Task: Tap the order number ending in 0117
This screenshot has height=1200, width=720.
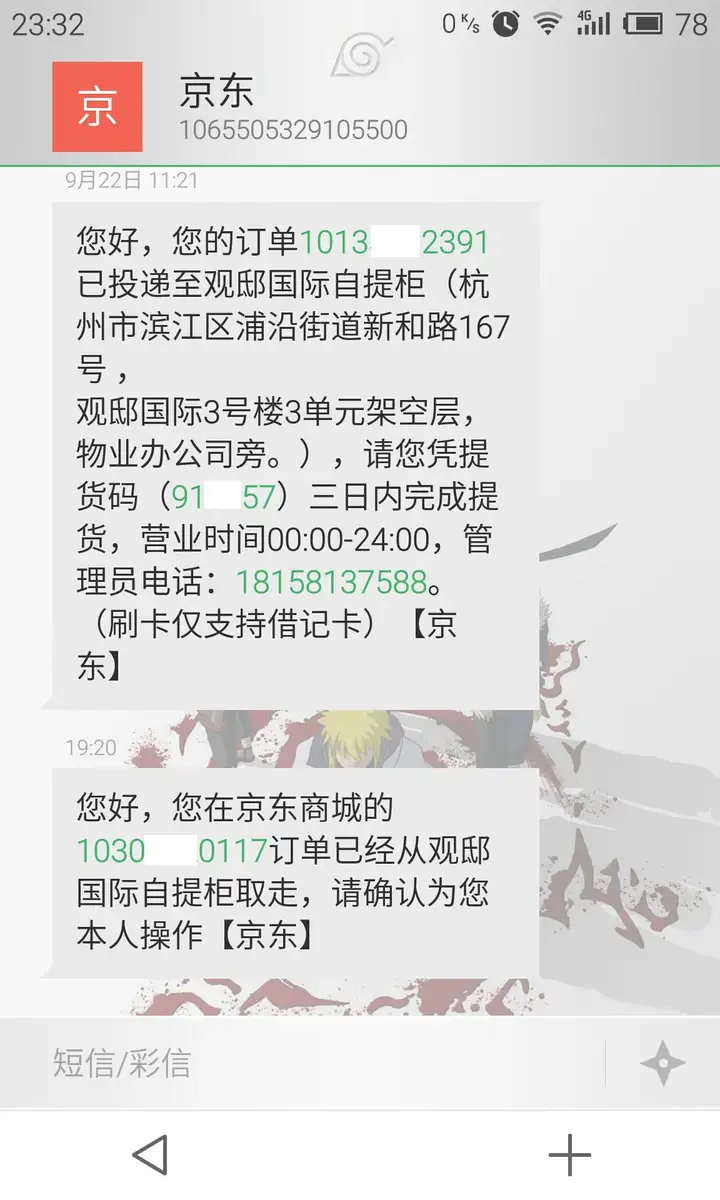Action: coord(172,852)
